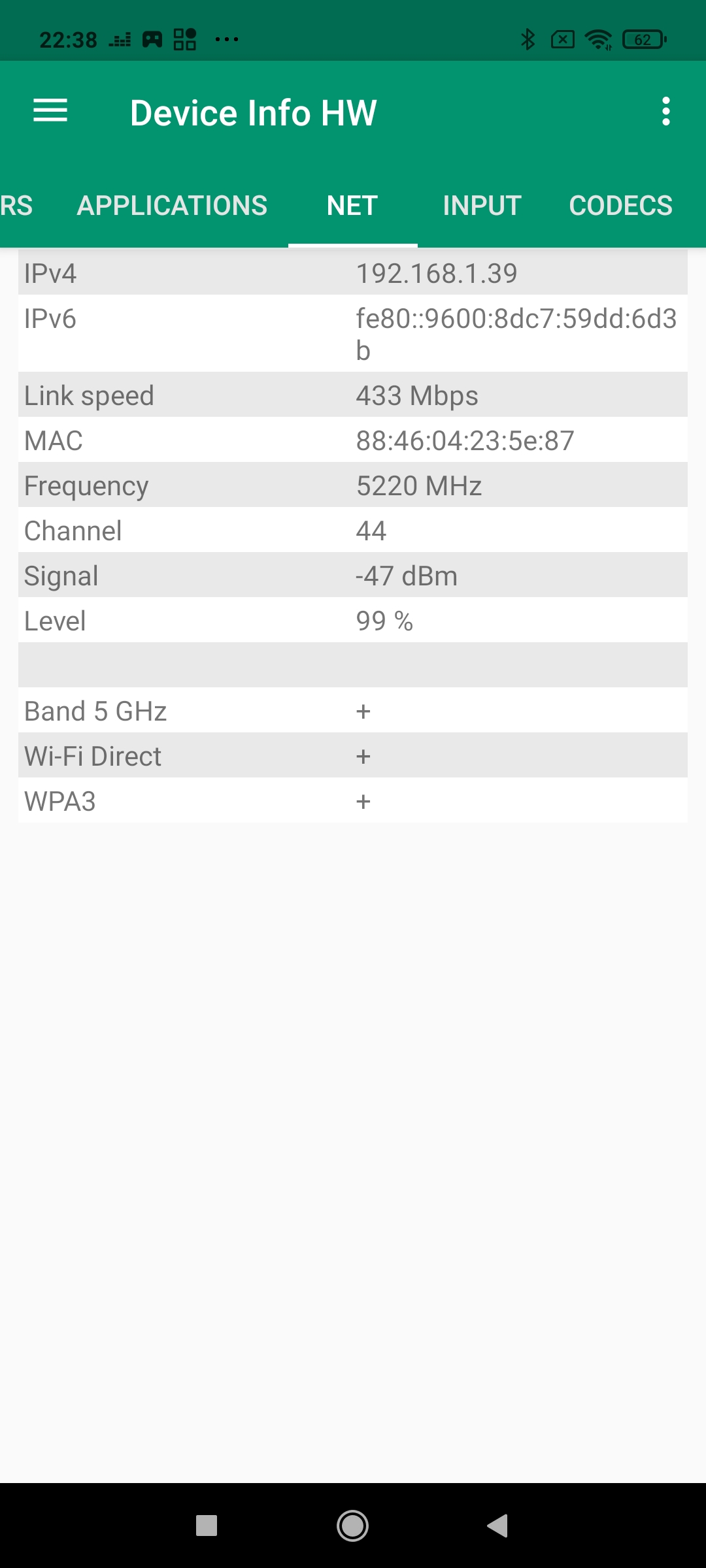The height and width of the screenshot is (1568, 706).
Task: Open the three-dot overflow menu
Action: click(665, 112)
